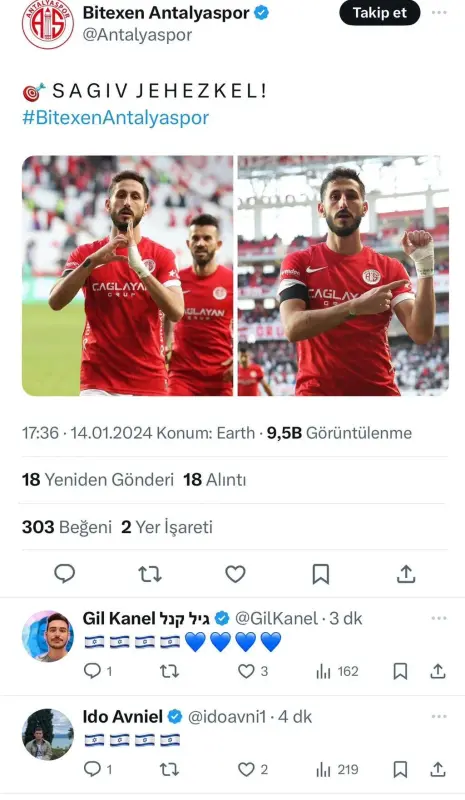Image resolution: width=465 pixels, height=800 pixels.
Task: Reply to the Antalyaspor post
Action: point(65,574)
